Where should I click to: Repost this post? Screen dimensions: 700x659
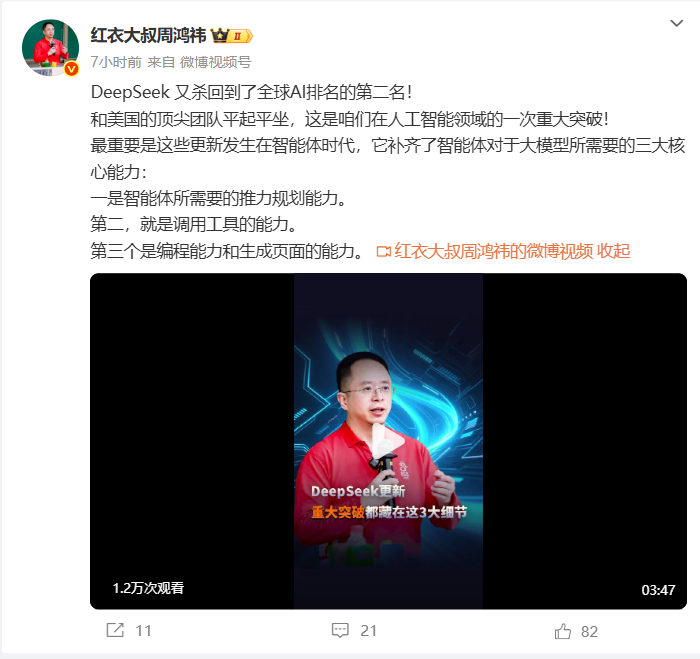128,631
